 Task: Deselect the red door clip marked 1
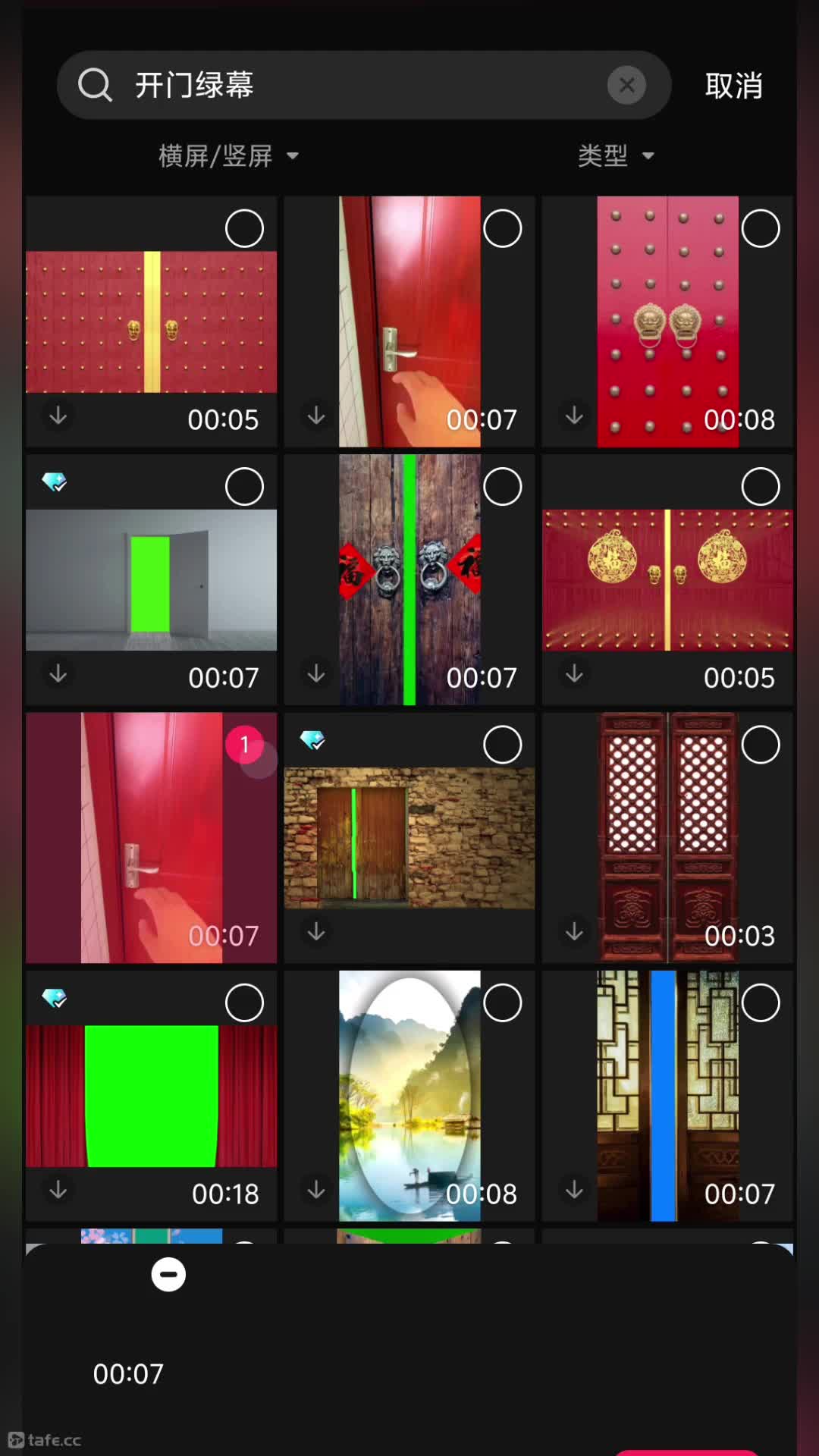244,745
